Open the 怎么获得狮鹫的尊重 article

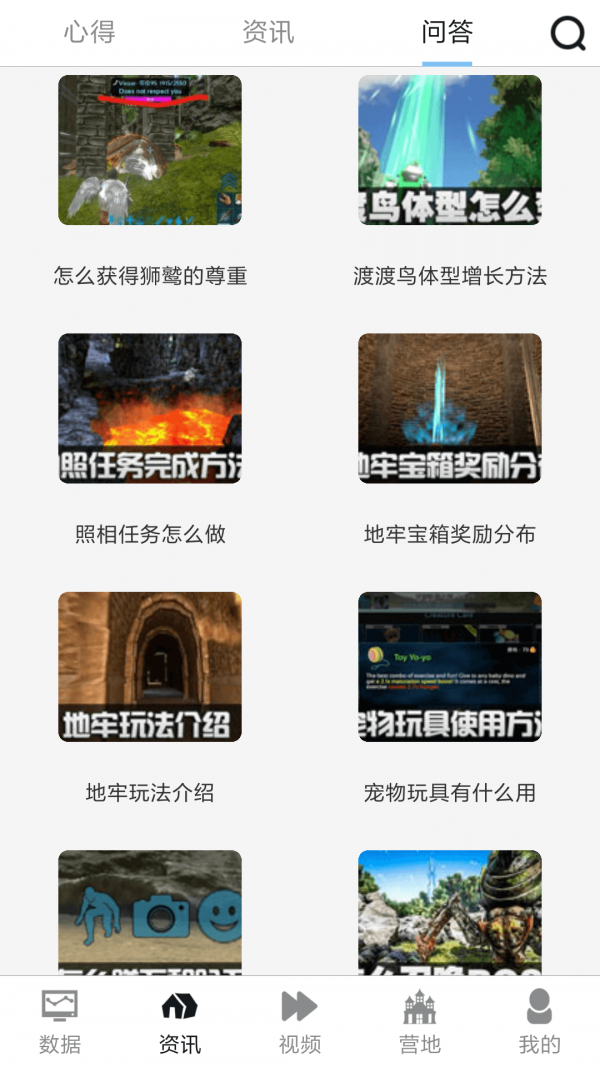tap(150, 150)
